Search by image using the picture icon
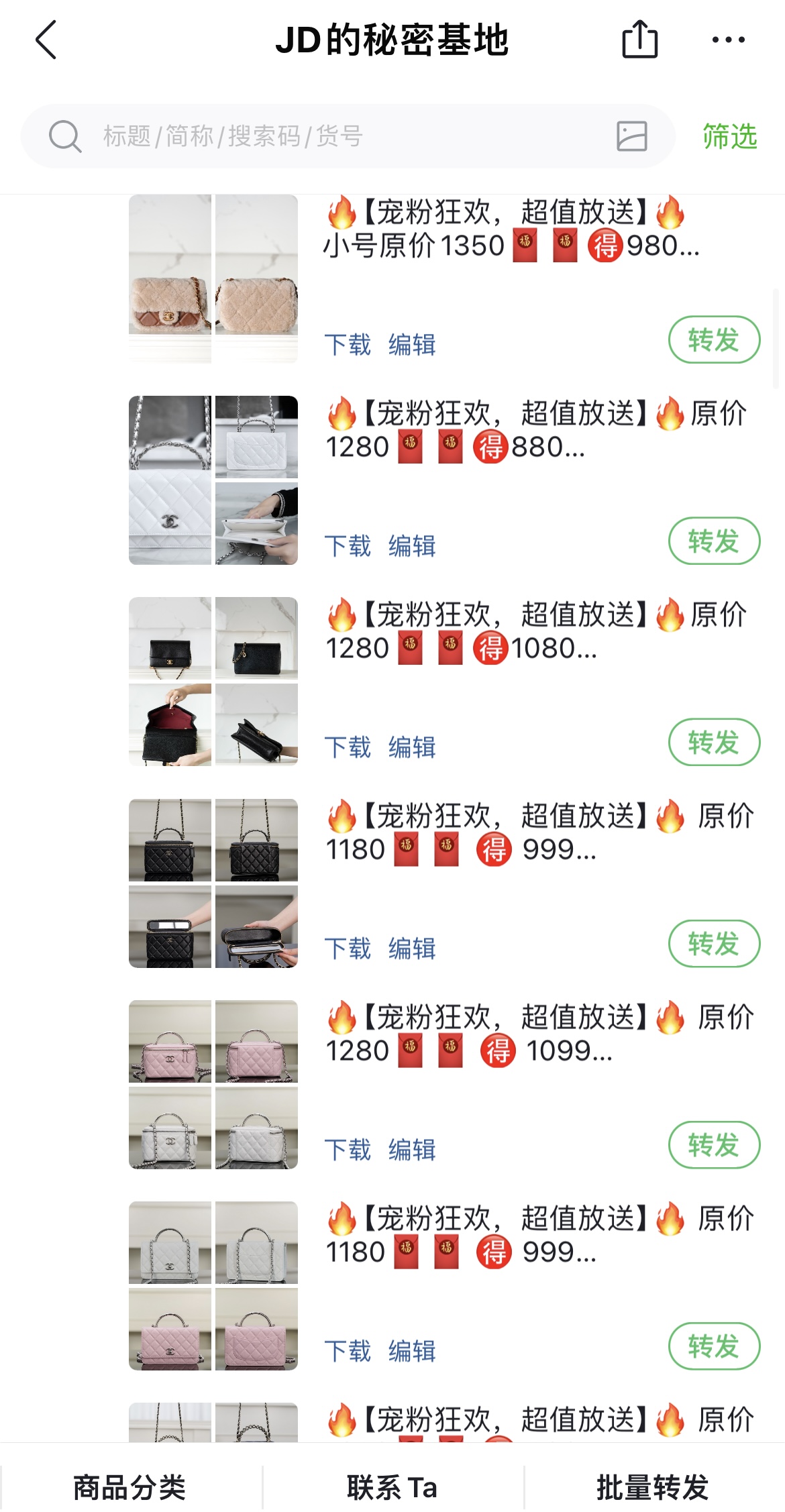 [631, 136]
